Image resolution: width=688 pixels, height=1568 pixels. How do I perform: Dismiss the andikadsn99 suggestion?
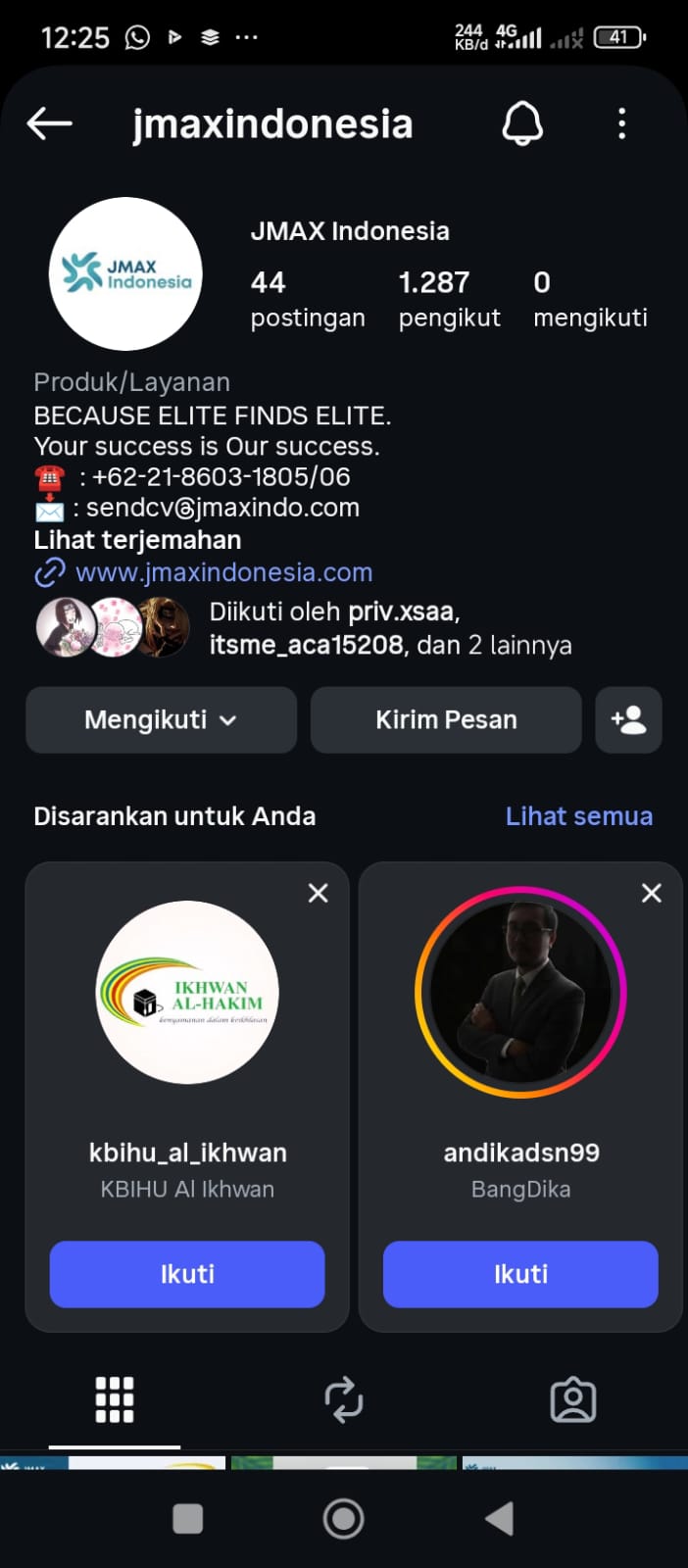[x=651, y=893]
